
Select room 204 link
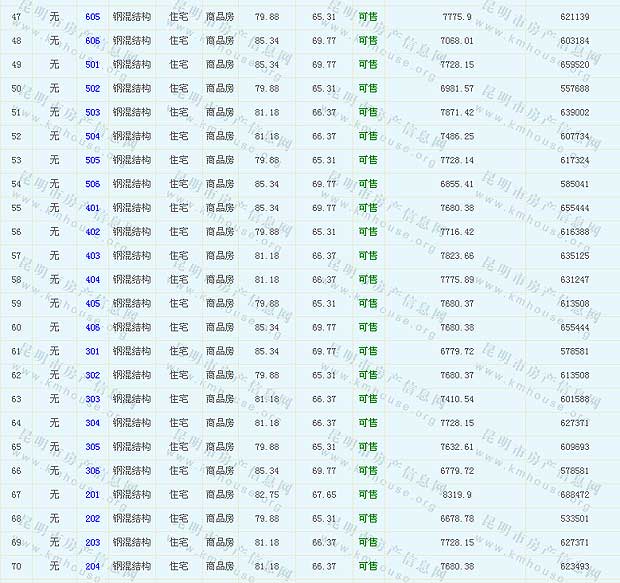pyautogui.click(x=93, y=567)
